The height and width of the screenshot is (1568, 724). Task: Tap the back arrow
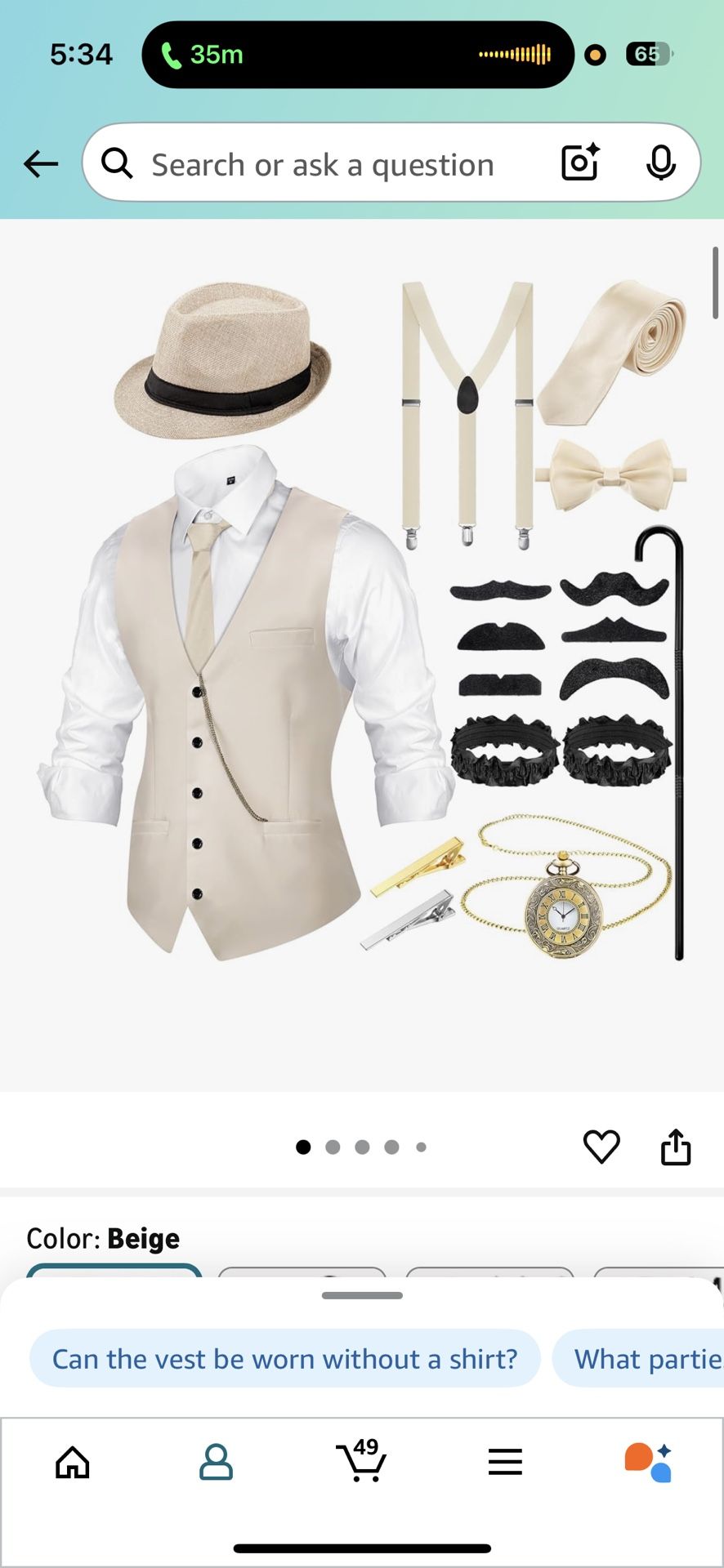click(40, 163)
